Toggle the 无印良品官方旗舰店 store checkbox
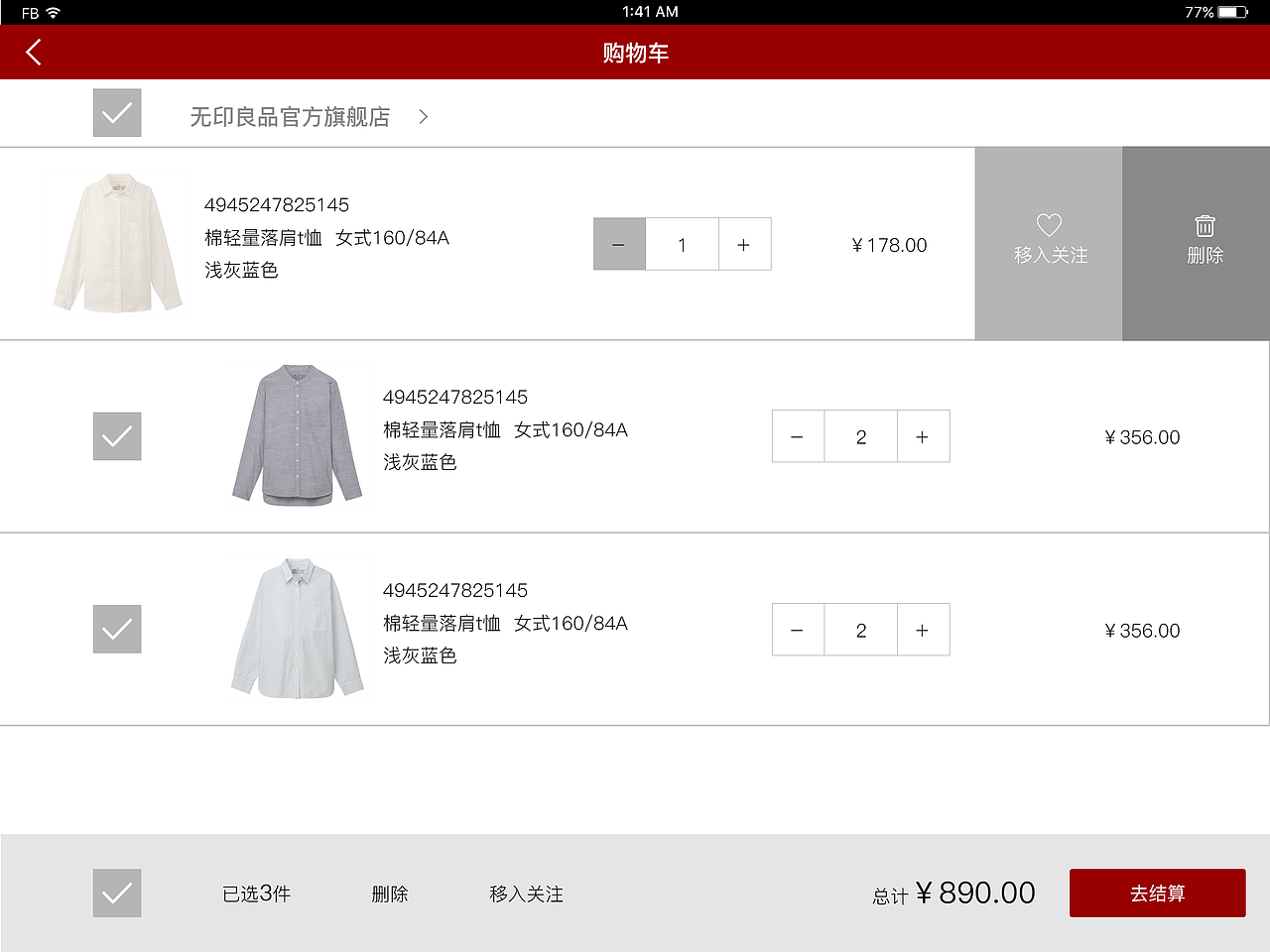 click(x=117, y=113)
